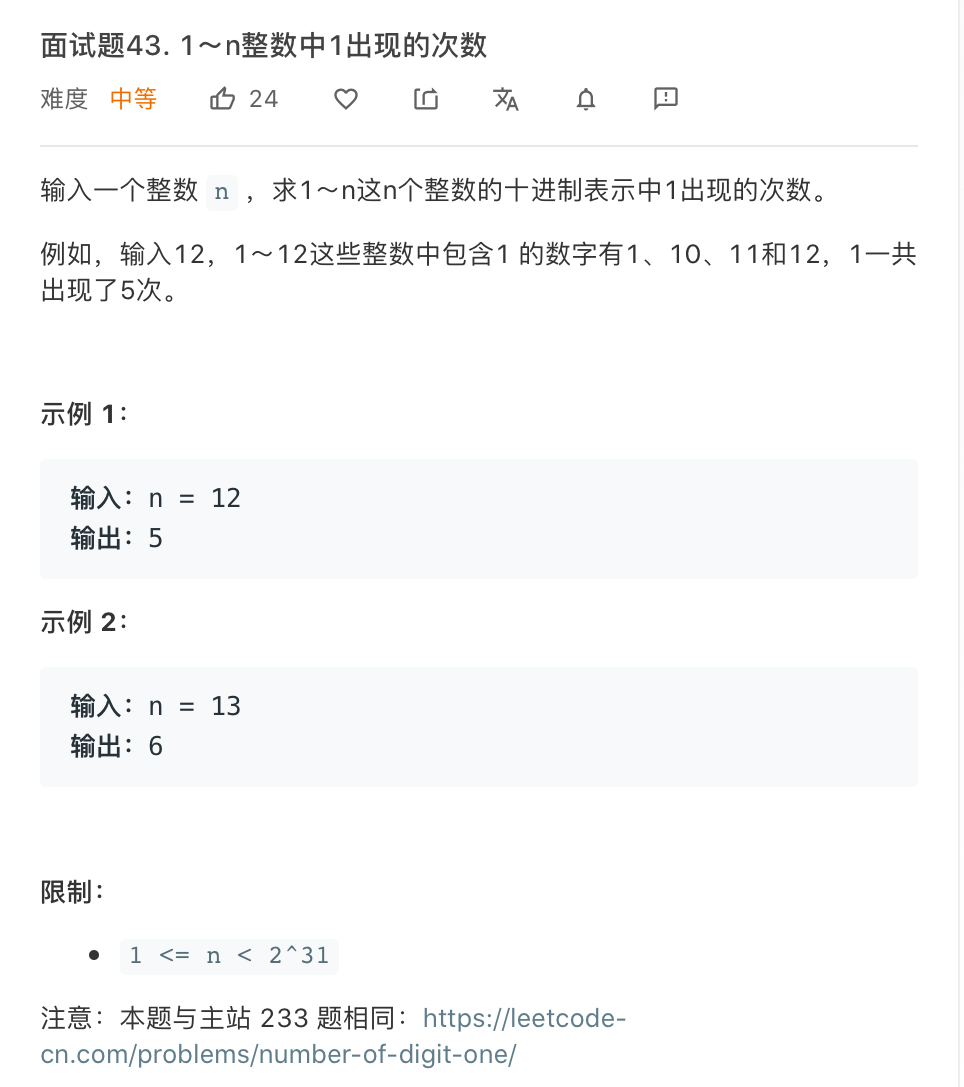Select the constraint code 1 <= n < 2^31
Image resolution: width=964 pixels, height=1087 pixels.
pyautogui.click(x=229, y=955)
